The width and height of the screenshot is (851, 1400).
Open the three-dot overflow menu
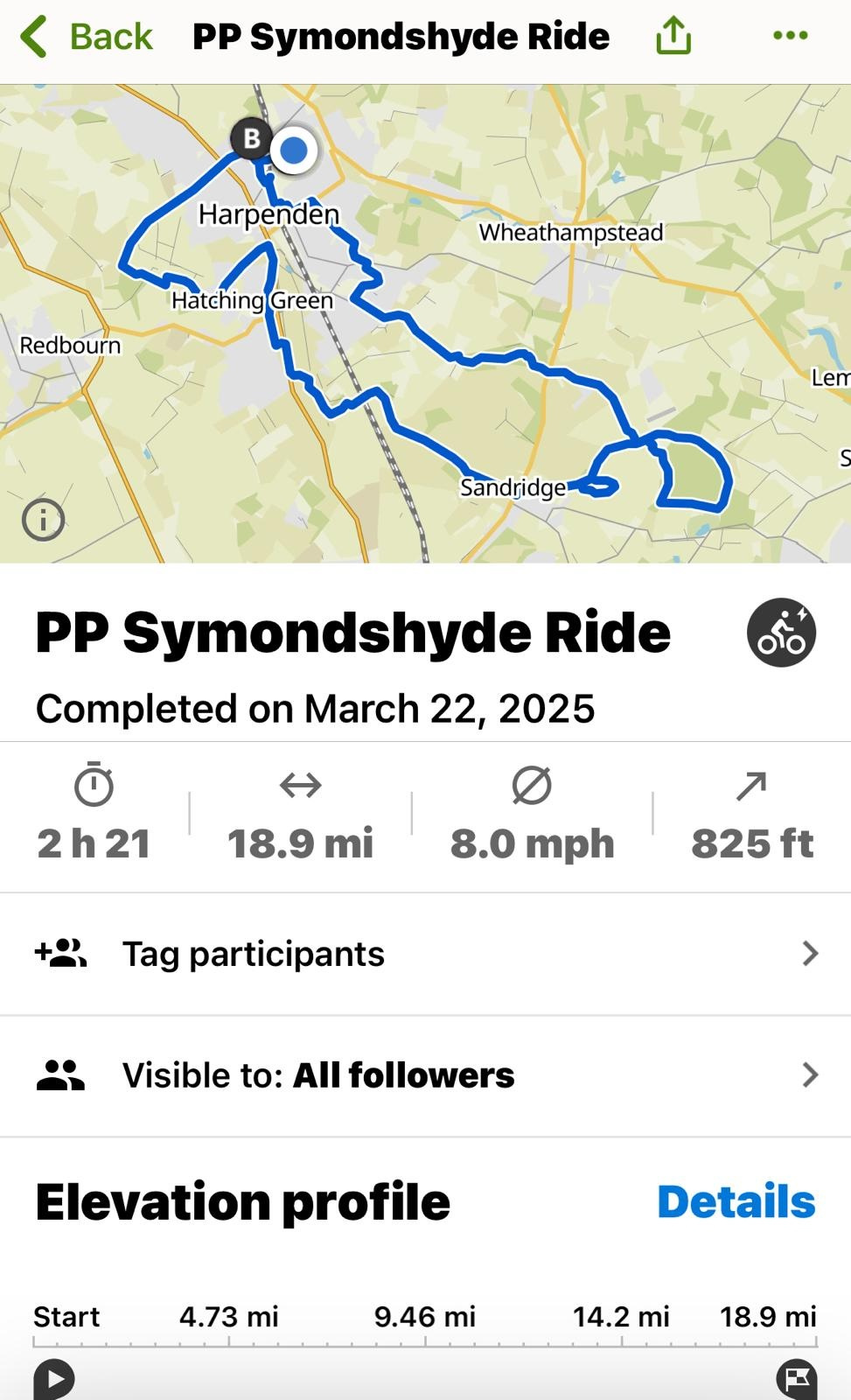(x=791, y=36)
